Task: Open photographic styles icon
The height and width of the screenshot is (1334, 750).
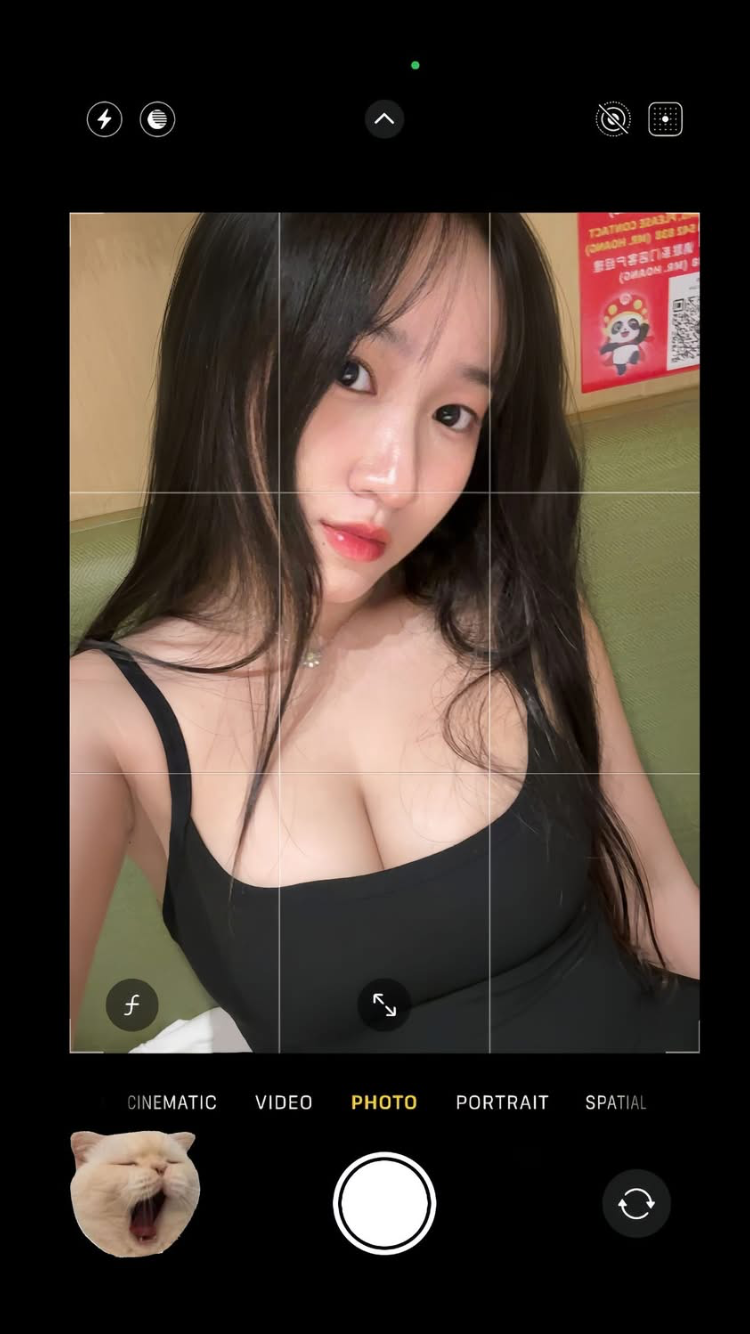Action: (x=665, y=120)
